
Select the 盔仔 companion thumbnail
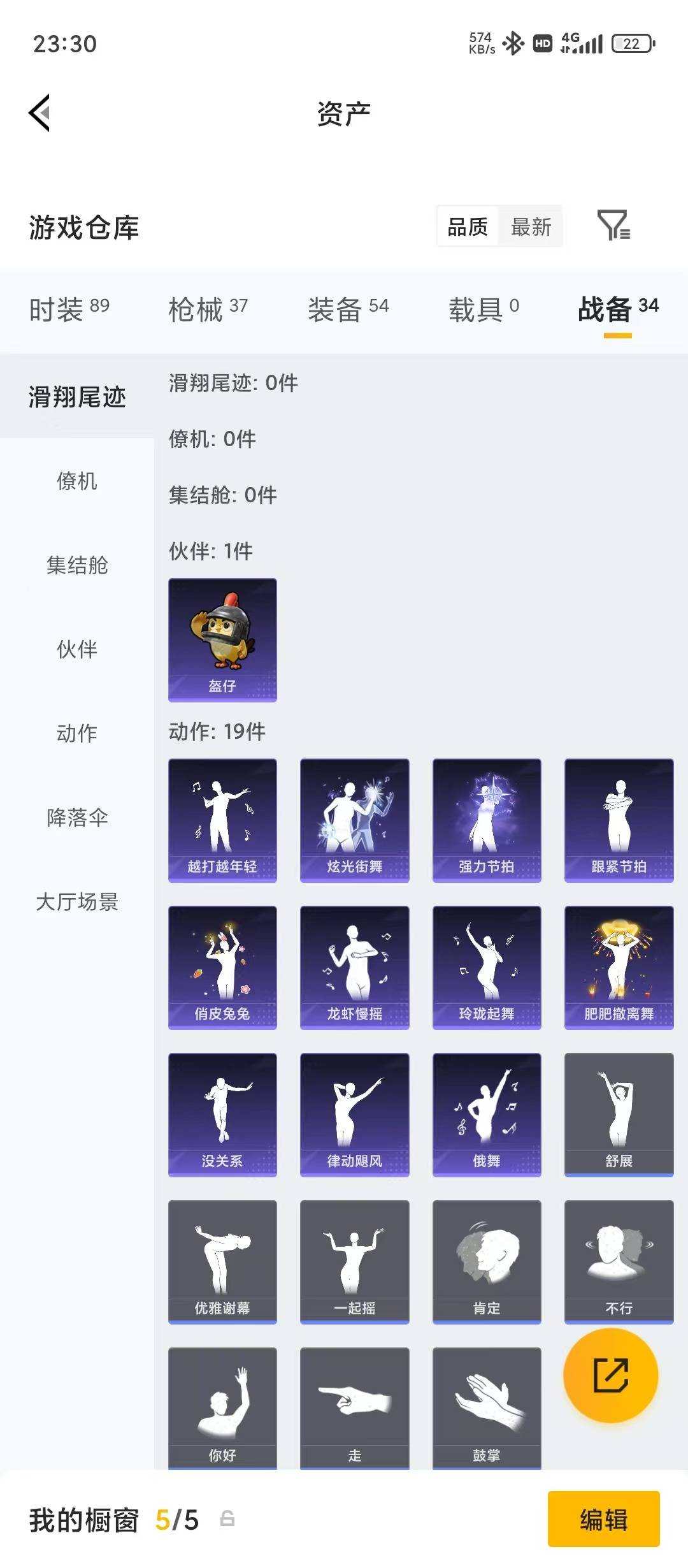tap(223, 641)
